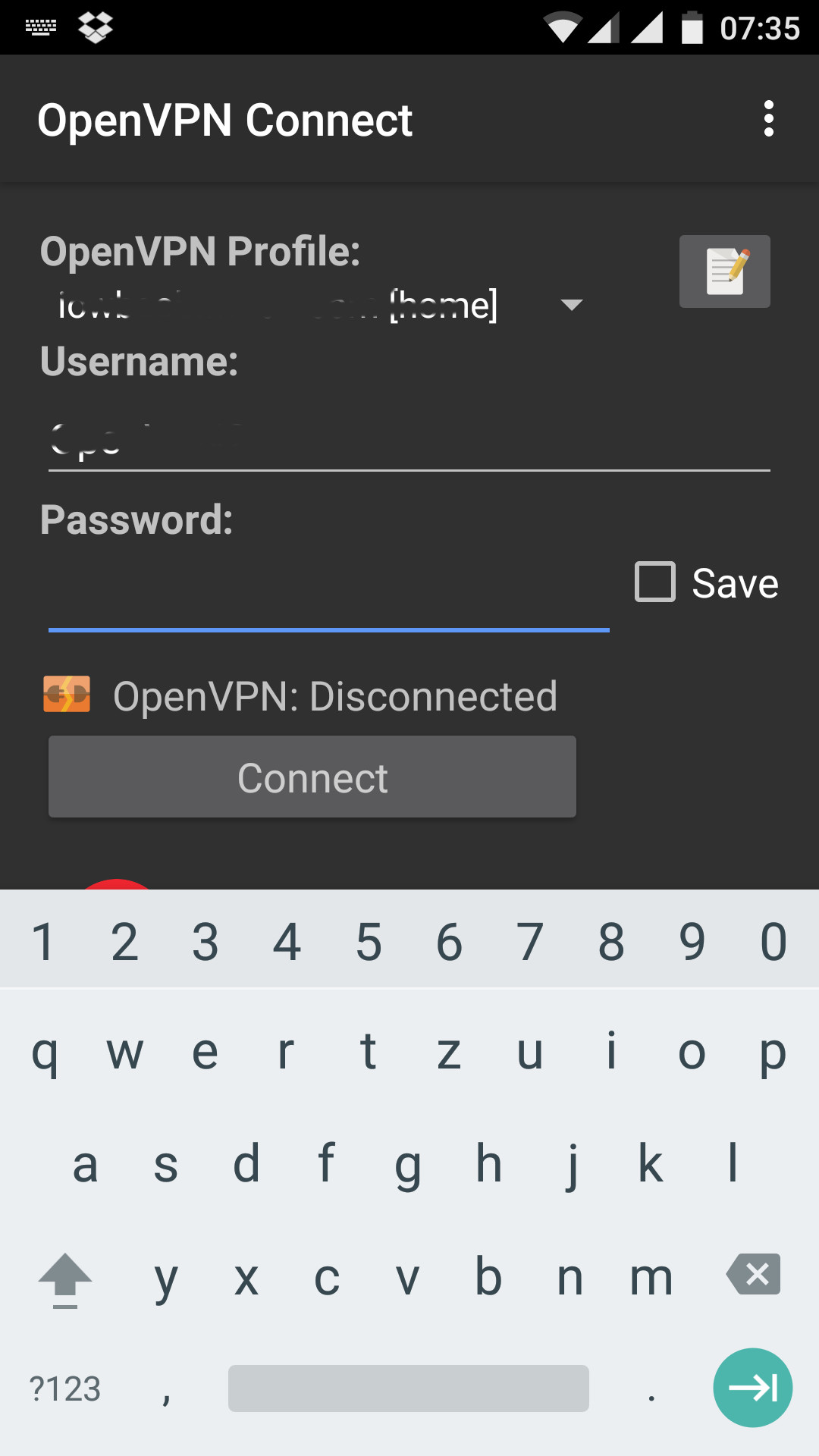The height and width of the screenshot is (1456, 819).
Task: Tap the keyboard shift key
Action: point(65,1279)
